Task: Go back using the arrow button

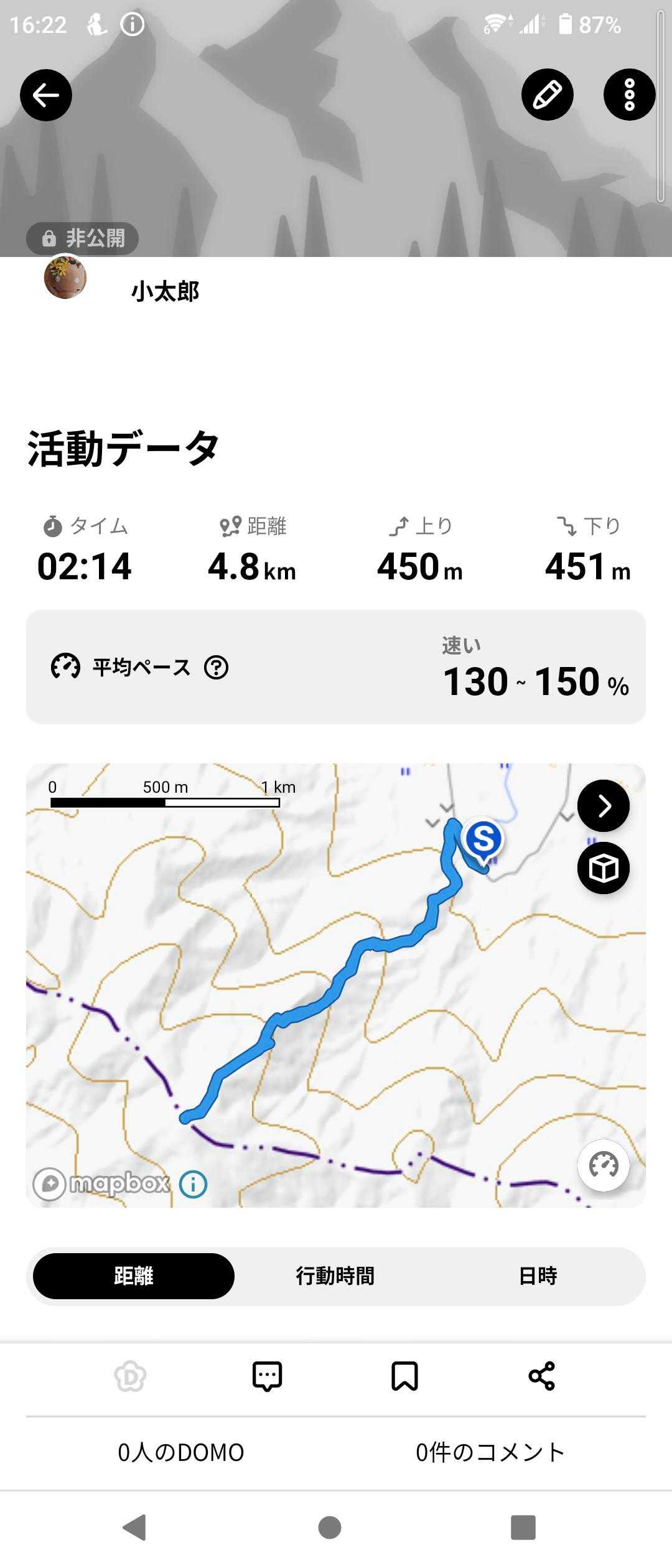Action: (x=46, y=95)
